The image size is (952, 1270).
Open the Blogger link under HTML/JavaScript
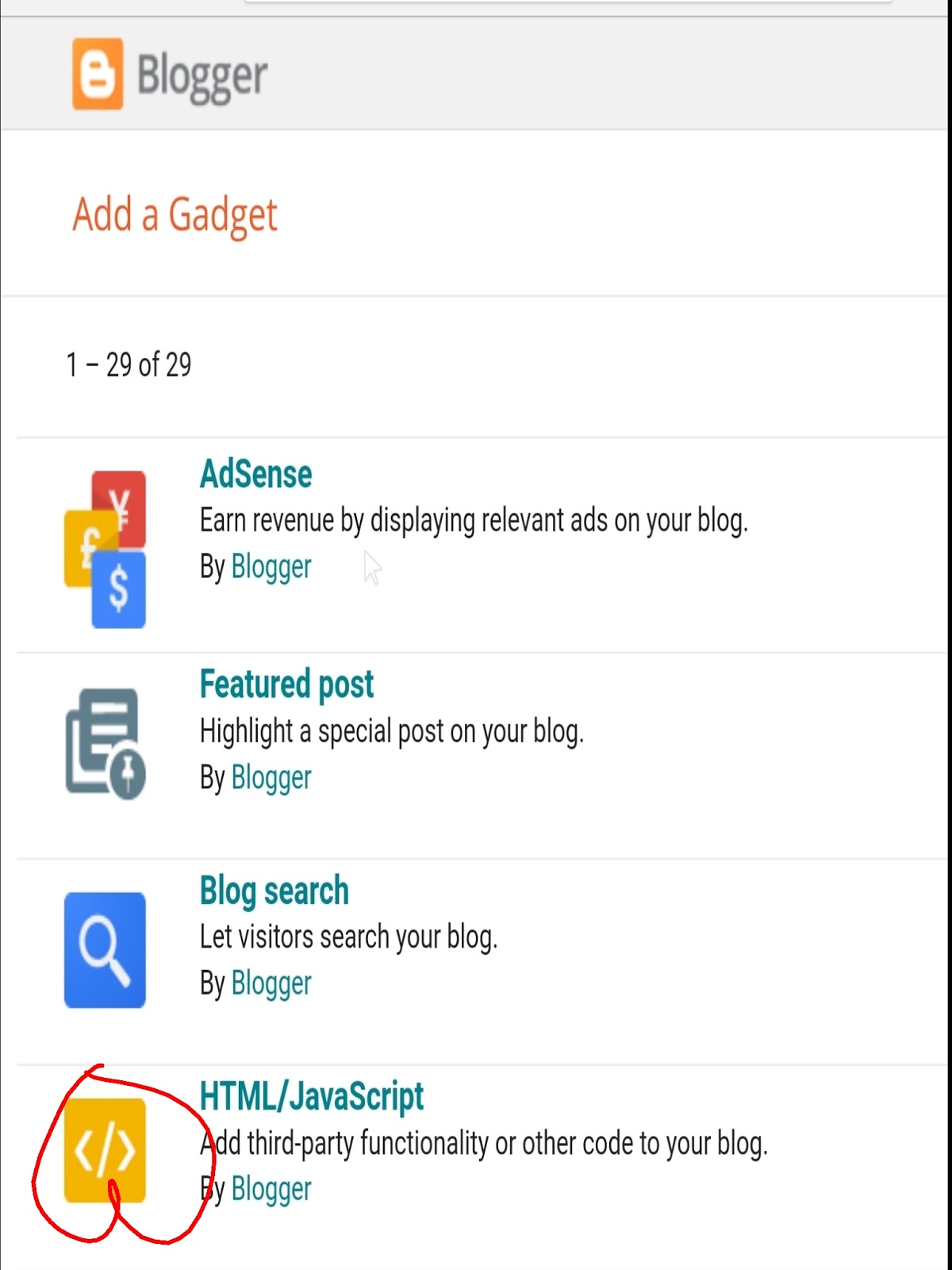(271, 1189)
